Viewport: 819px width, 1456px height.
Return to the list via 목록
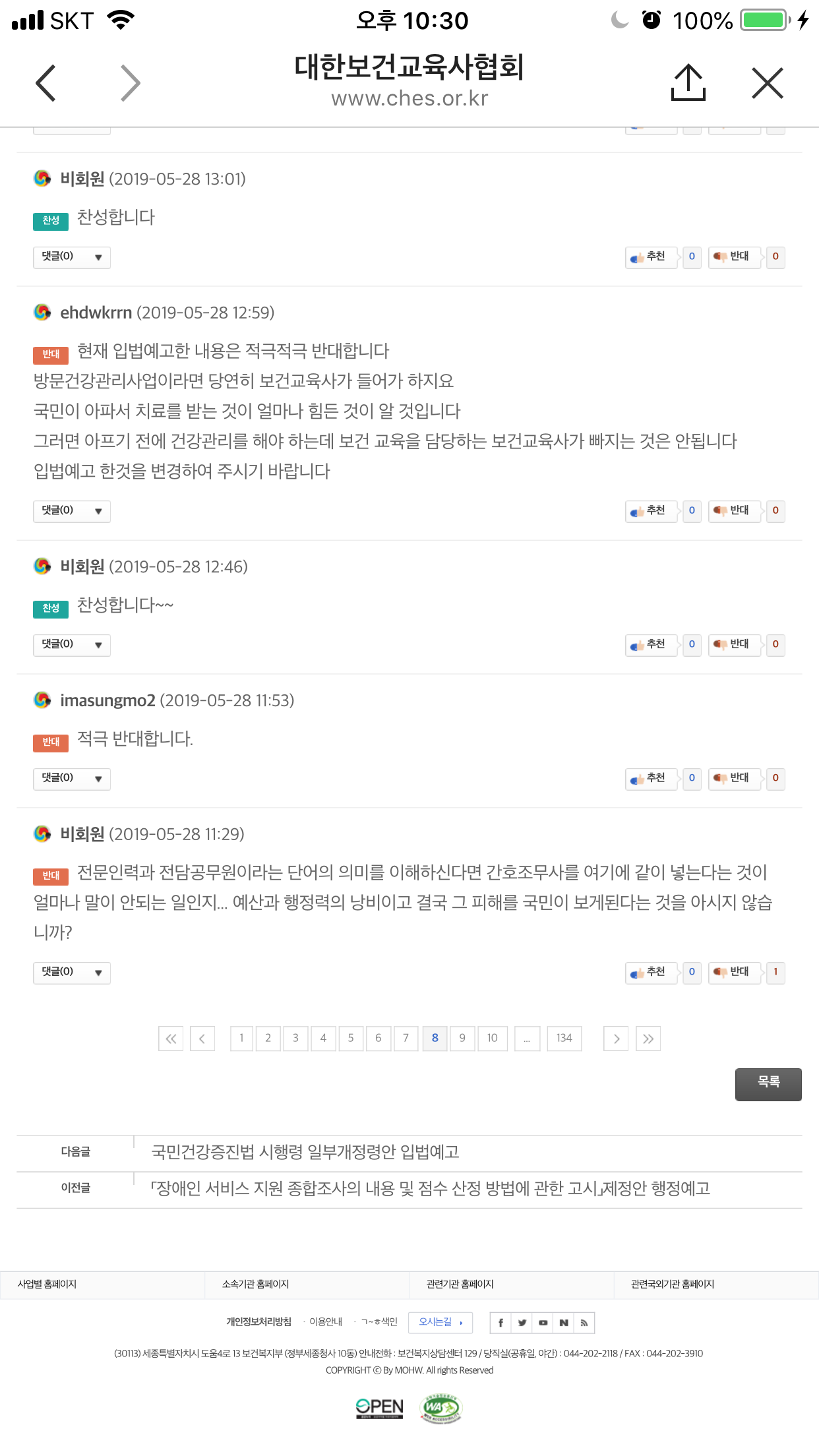(x=768, y=1085)
